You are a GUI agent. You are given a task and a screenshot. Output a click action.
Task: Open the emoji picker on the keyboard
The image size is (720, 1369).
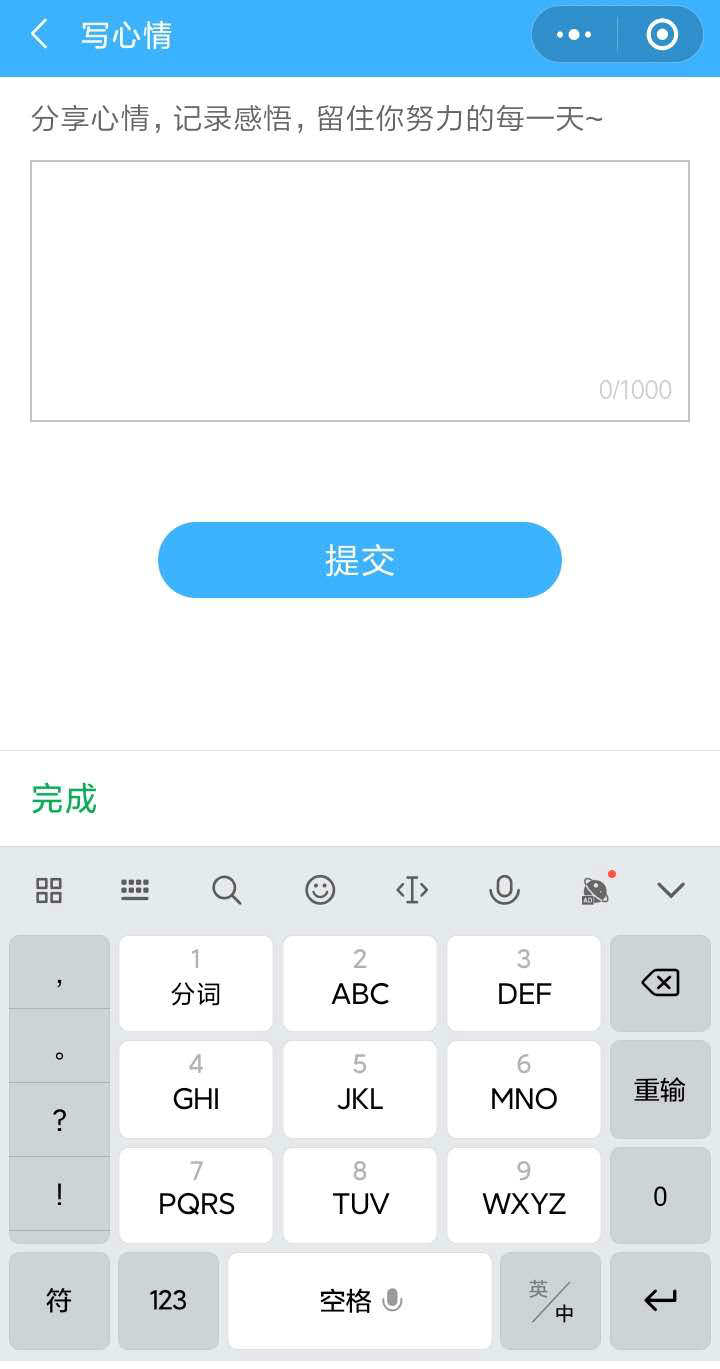click(x=320, y=890)
